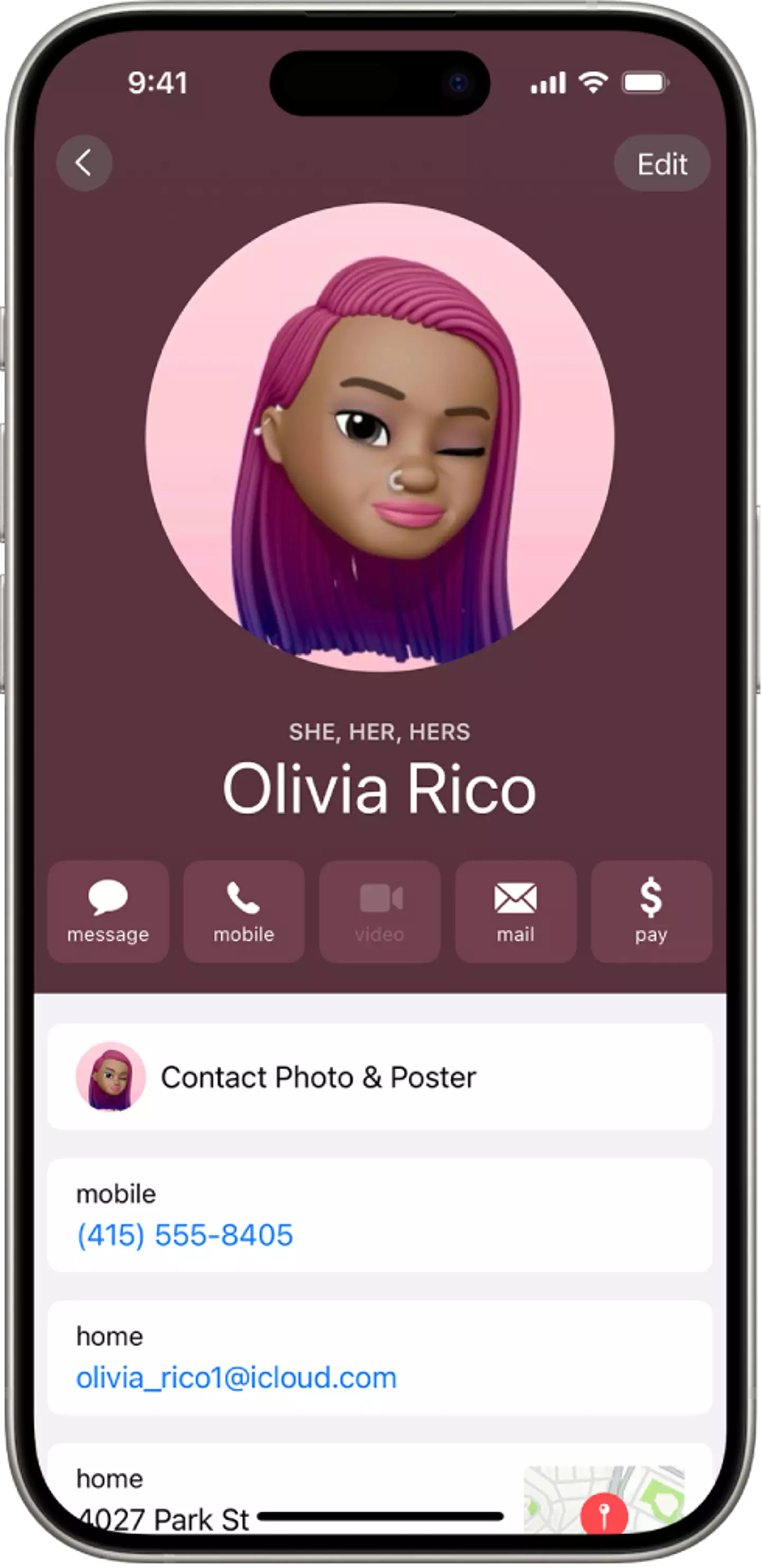The width and height of the screenshot is (762, 1568).
Task: Open the pay action for Olivia
Action: tap(651, 911)
